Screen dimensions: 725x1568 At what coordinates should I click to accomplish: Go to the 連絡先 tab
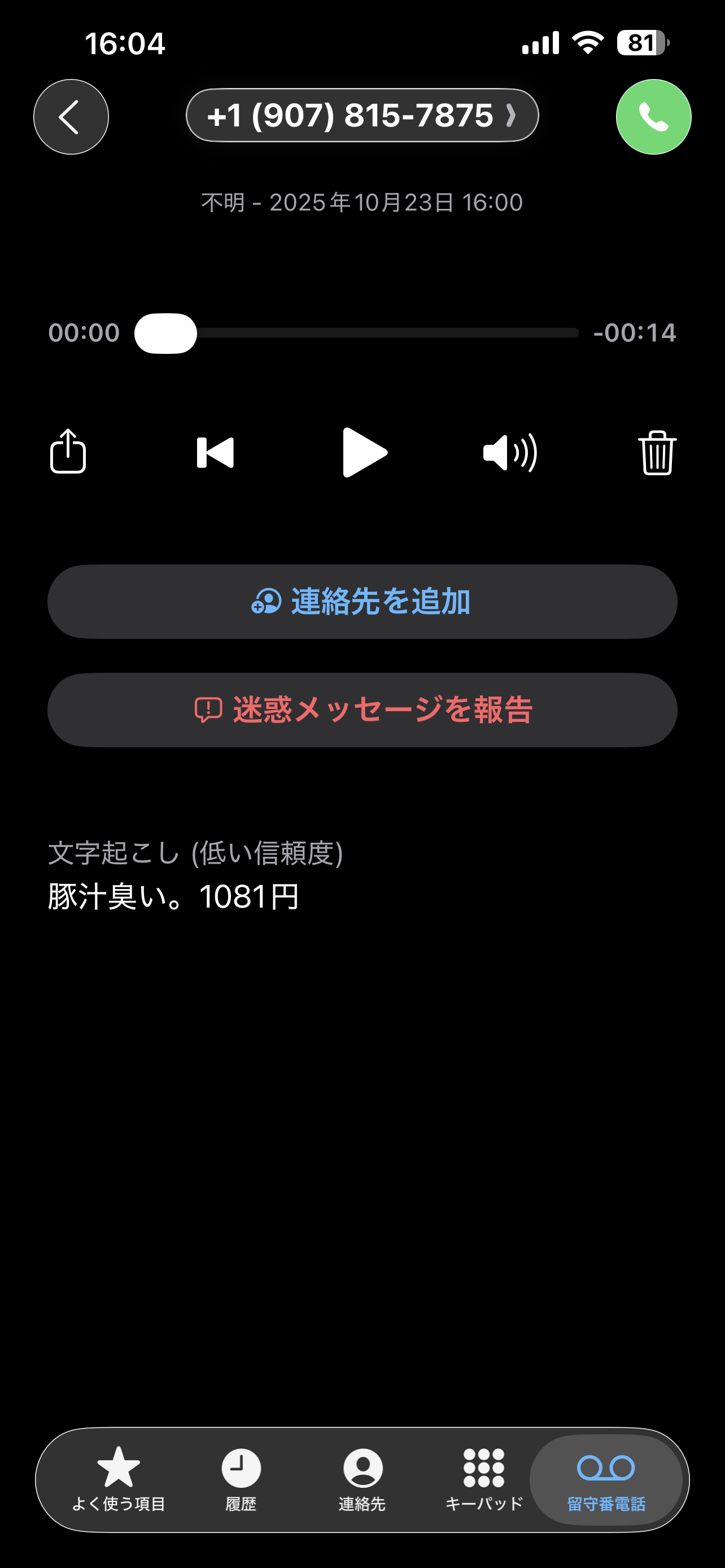tap(363, 1479)
